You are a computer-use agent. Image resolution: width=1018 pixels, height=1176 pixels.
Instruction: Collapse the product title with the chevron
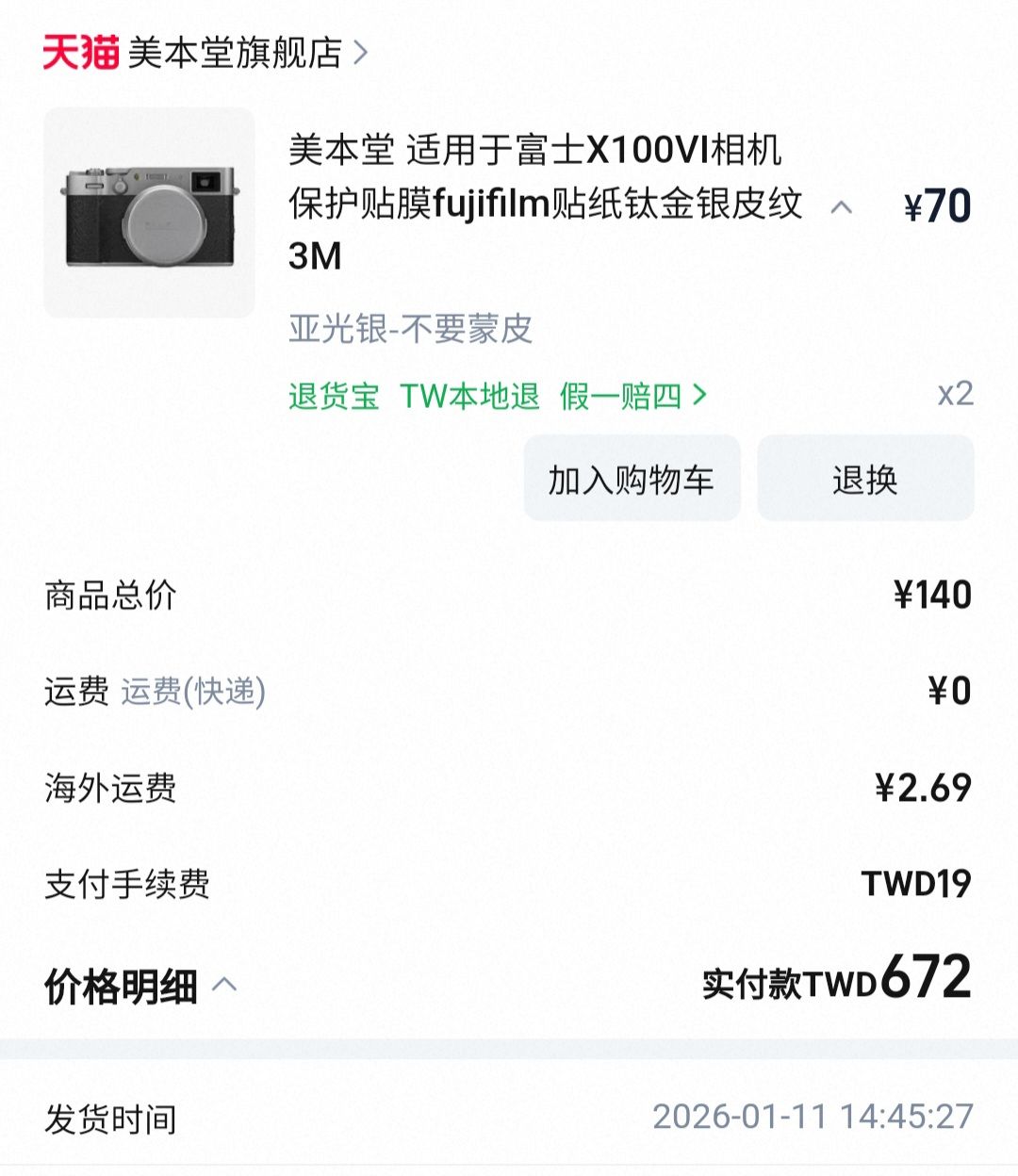[x=841, y=207]
